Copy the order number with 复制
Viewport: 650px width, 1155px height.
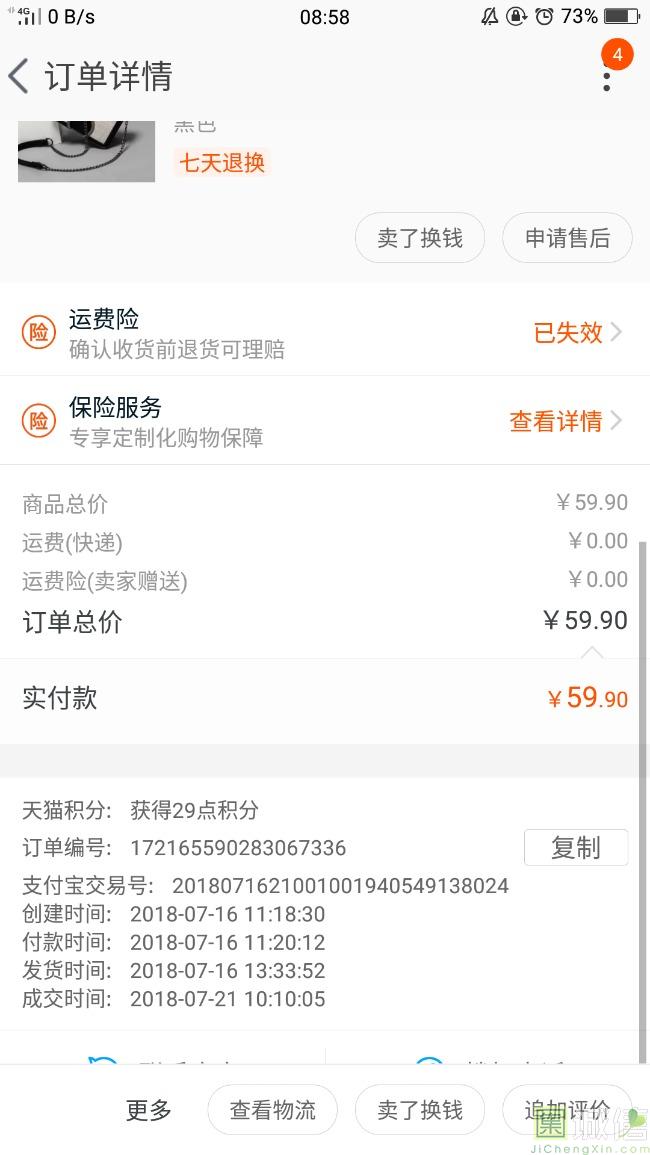coord(575,847)
